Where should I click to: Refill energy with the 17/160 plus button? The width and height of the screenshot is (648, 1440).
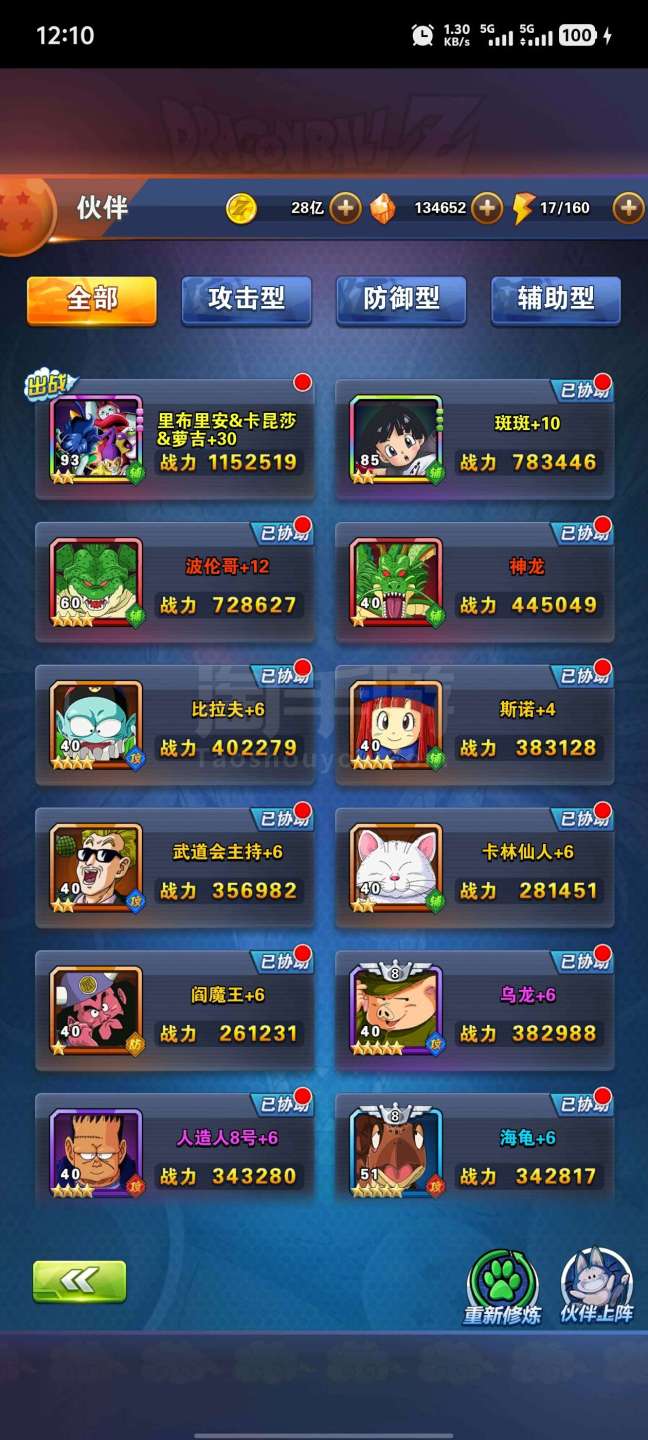pyautogui.click(x=628, y=208)
